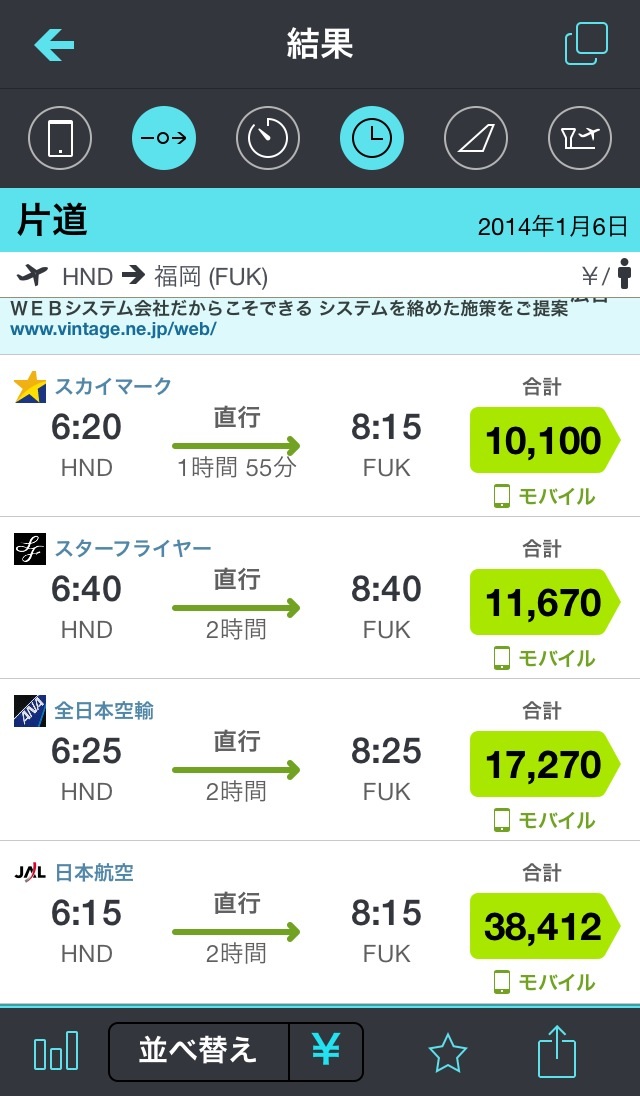Toggle the mobile phone filter icon
Screen dimensions: 640x1096
[60, 138]
